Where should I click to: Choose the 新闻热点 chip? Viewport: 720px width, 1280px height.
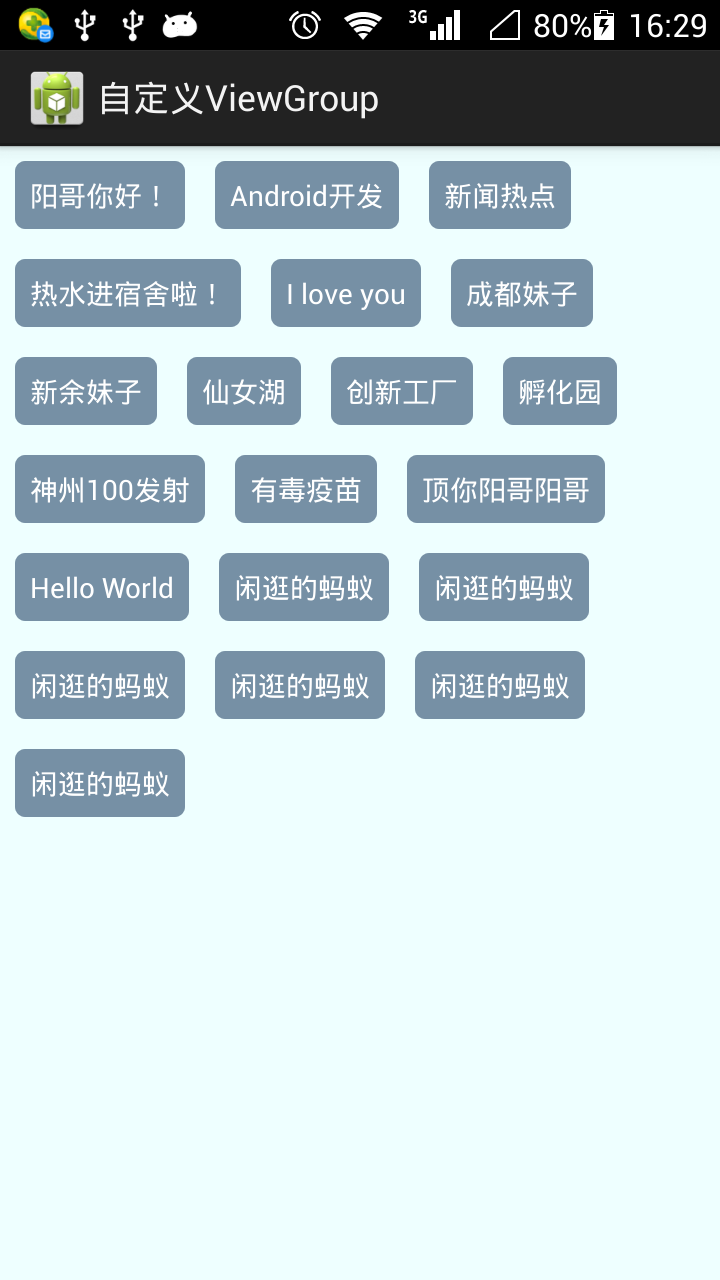pyautogui.click(x=500, y=195)
